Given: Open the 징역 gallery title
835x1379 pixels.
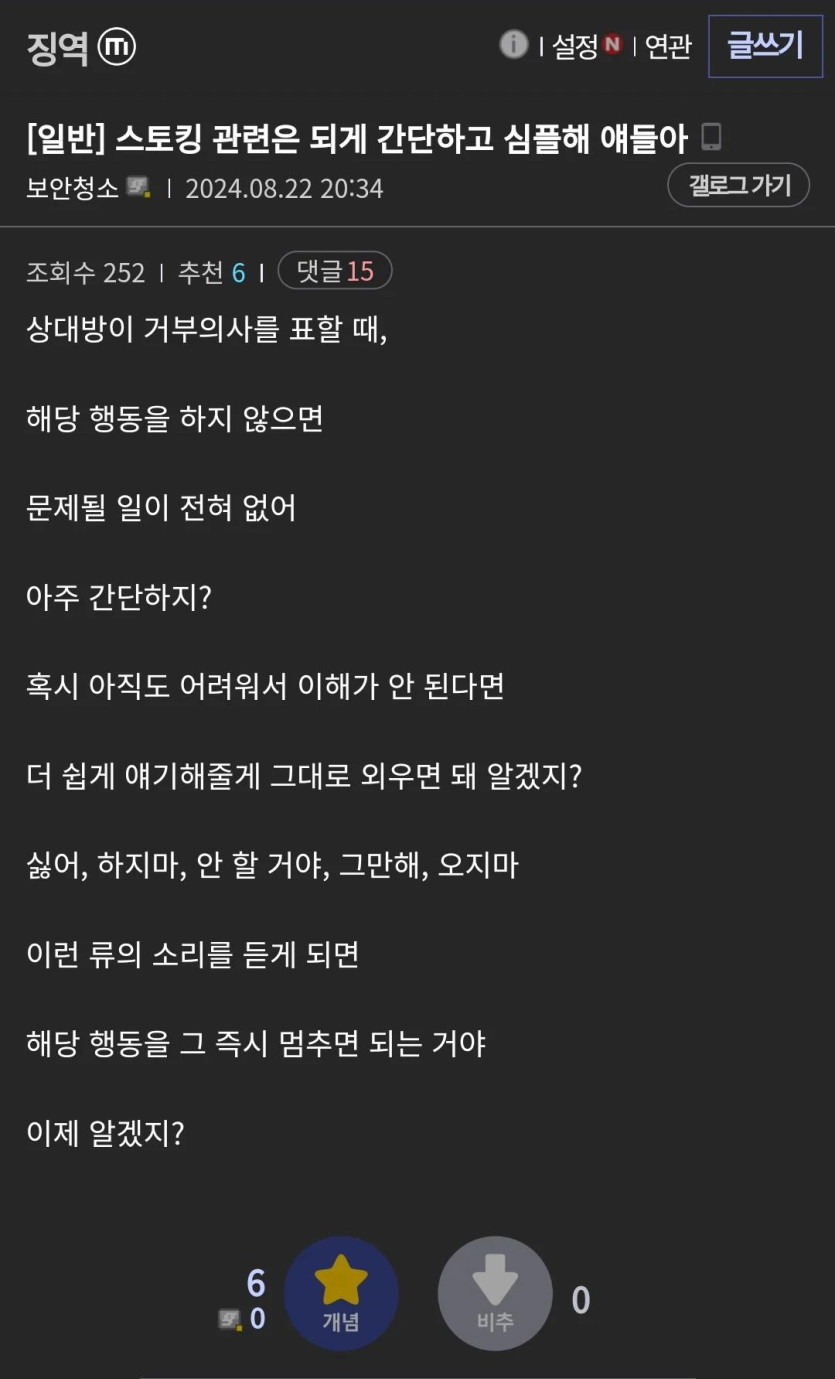Looking at the screenshot, I should tap(58, 47).
